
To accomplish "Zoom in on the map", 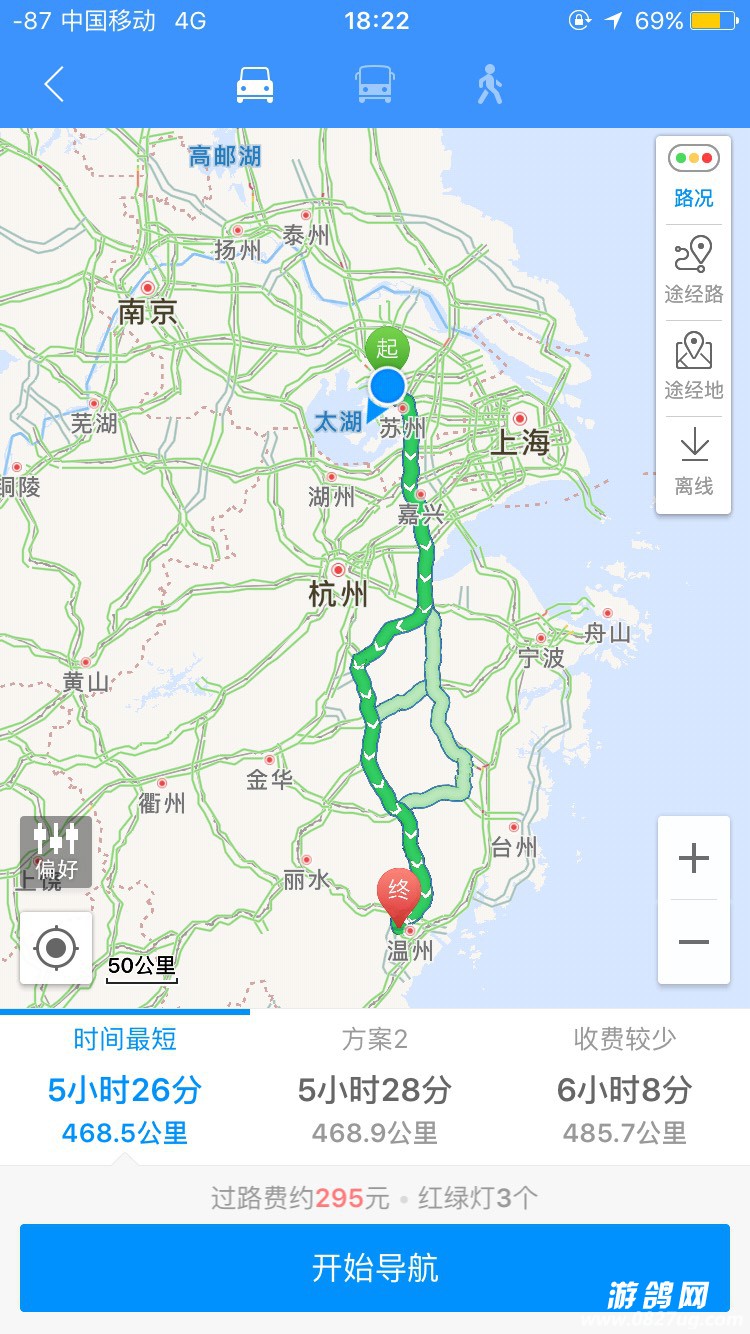I will pos(693,858).
